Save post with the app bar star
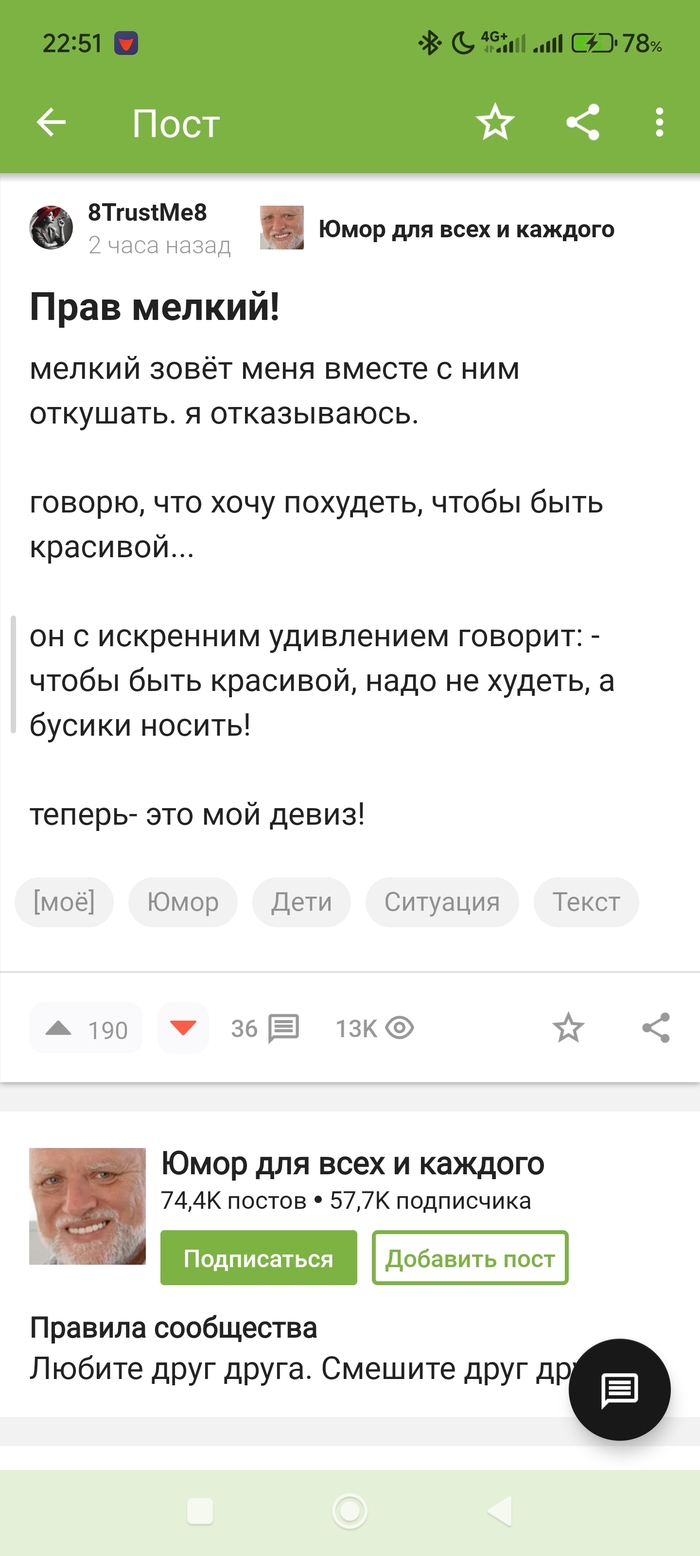Screen dimensions: 700x1556 [495, 123]
